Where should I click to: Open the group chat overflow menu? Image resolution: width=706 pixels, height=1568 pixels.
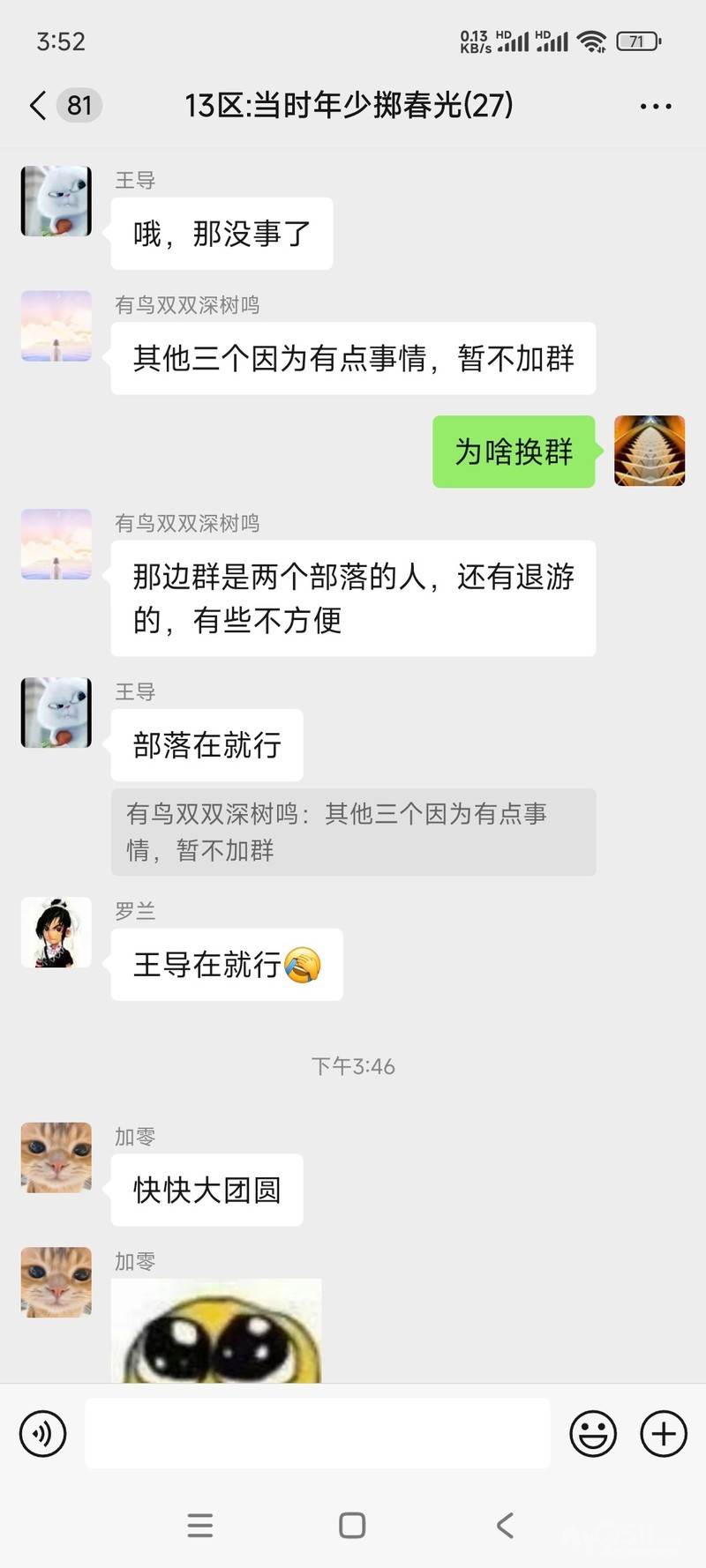[655, 107]
